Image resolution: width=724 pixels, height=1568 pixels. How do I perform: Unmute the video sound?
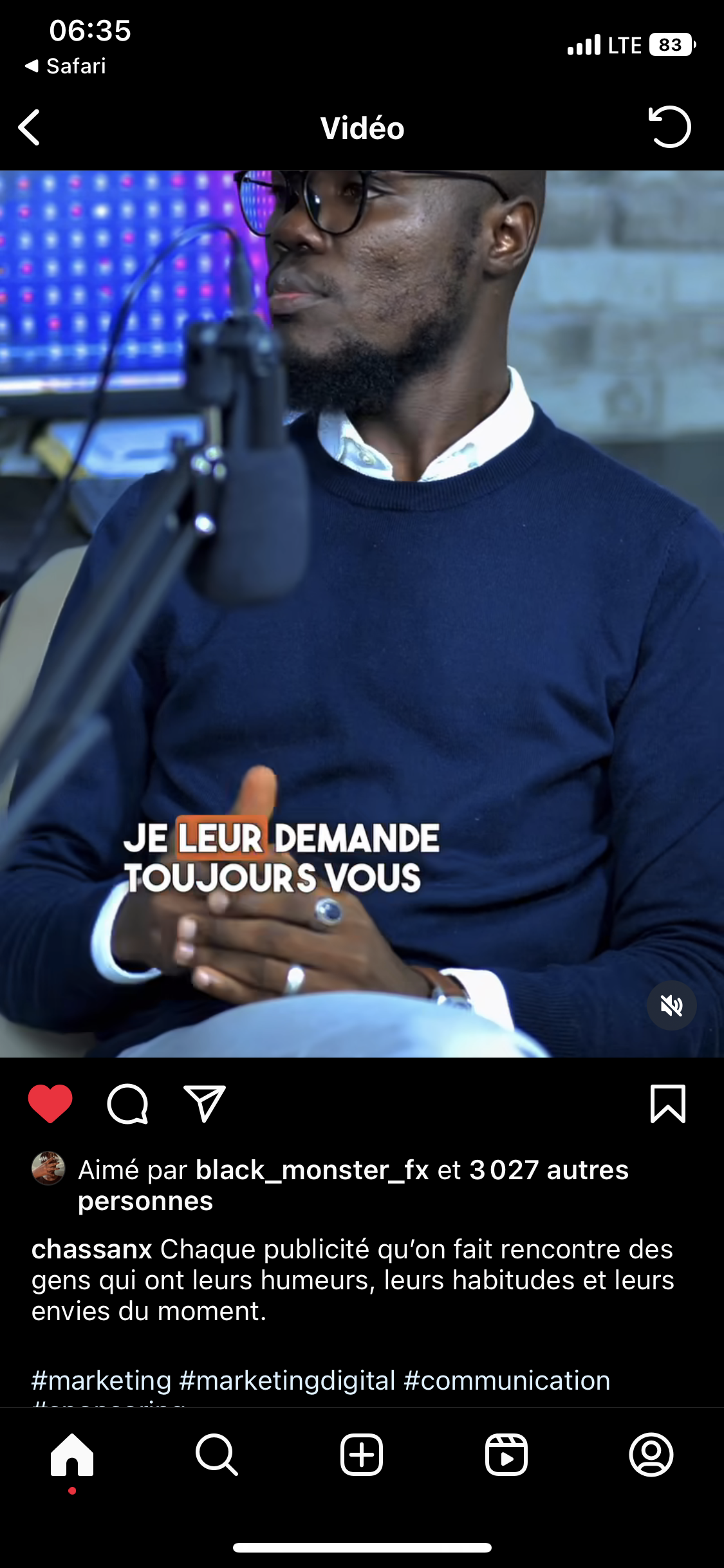coord(671,1005)
